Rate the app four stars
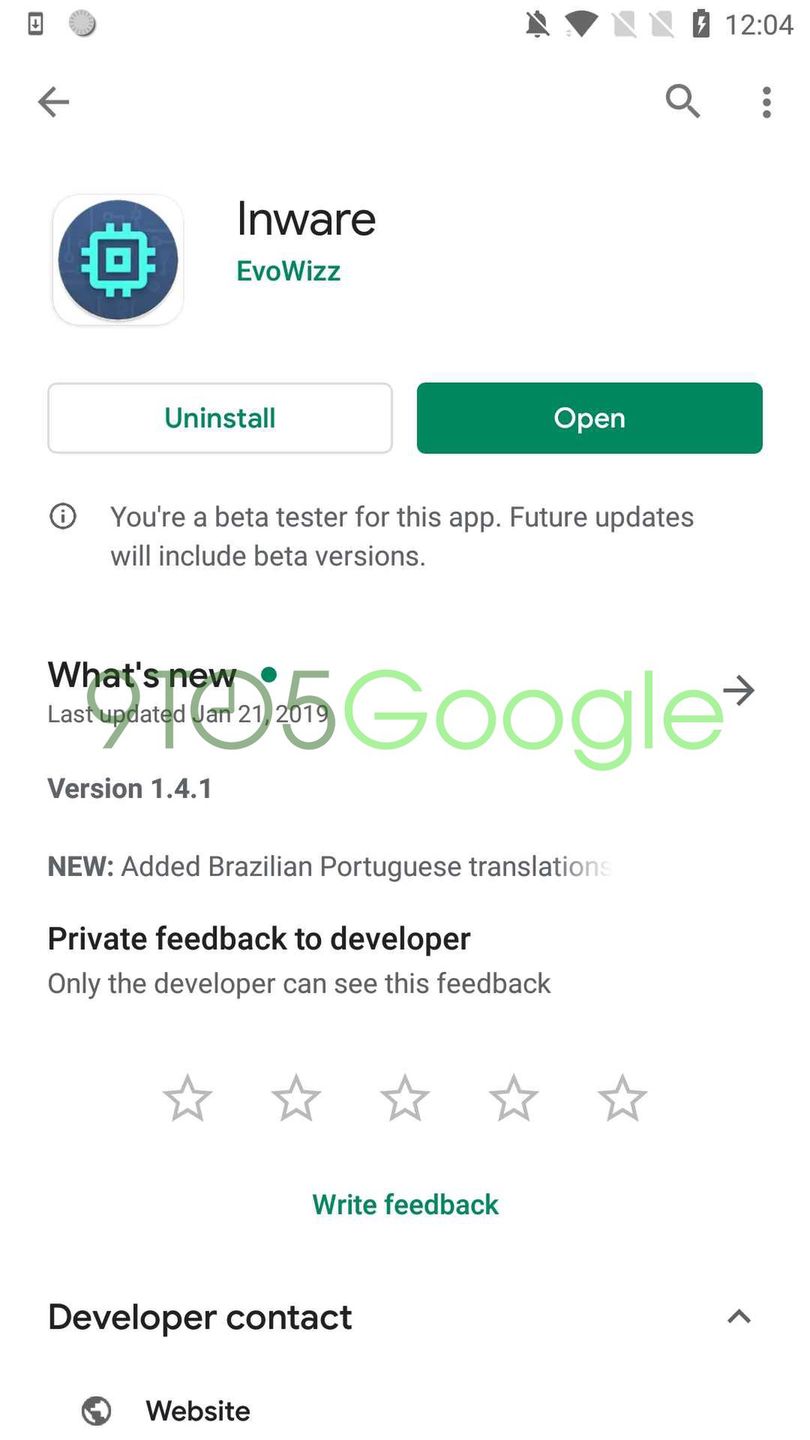Screen dimensions: 810x1440 click(x=513, y=1098)
